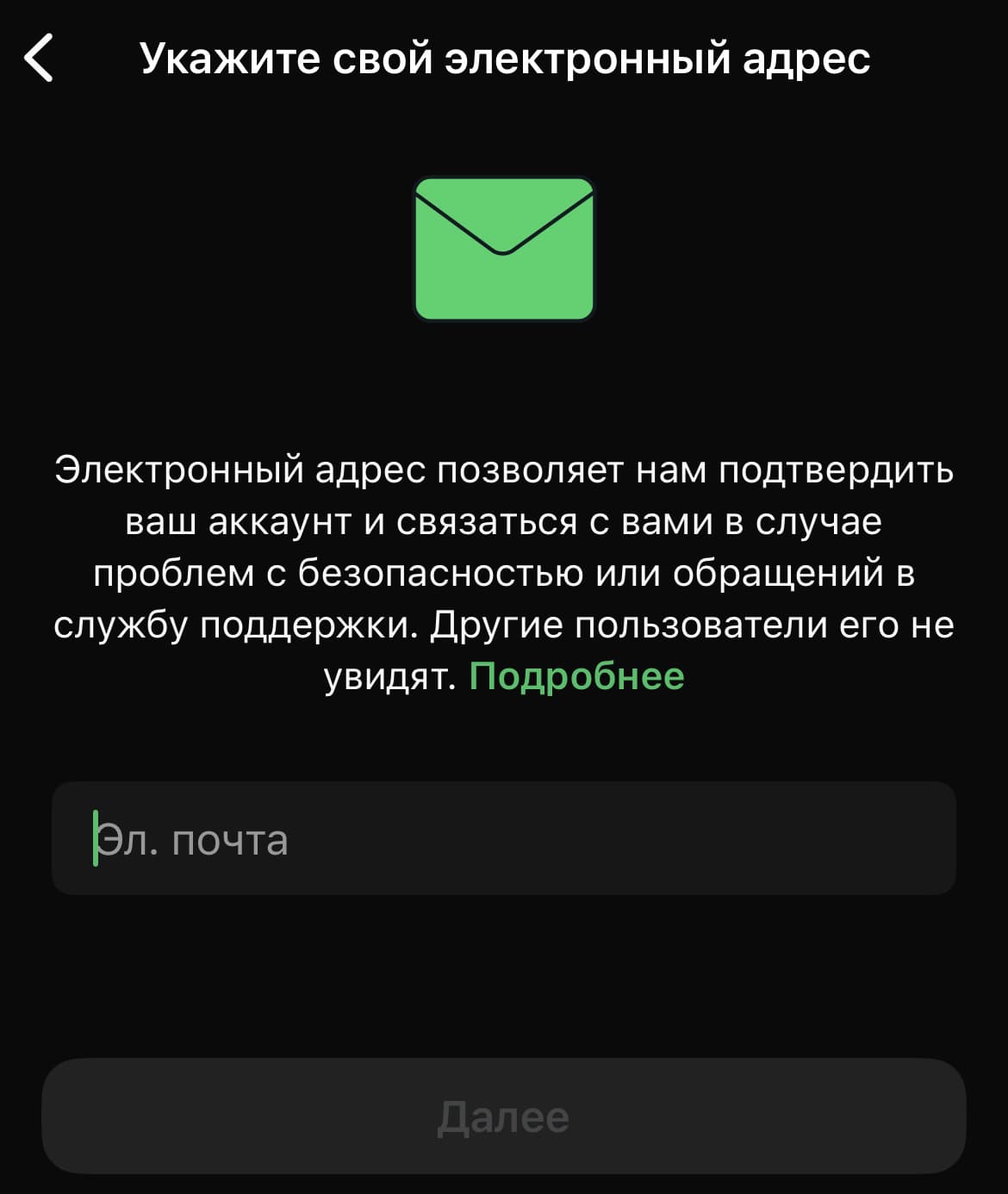The height and width of the screenshot is (1194, 1008).
Task: Go back using the arrow icon
Action: coord(40,59)
